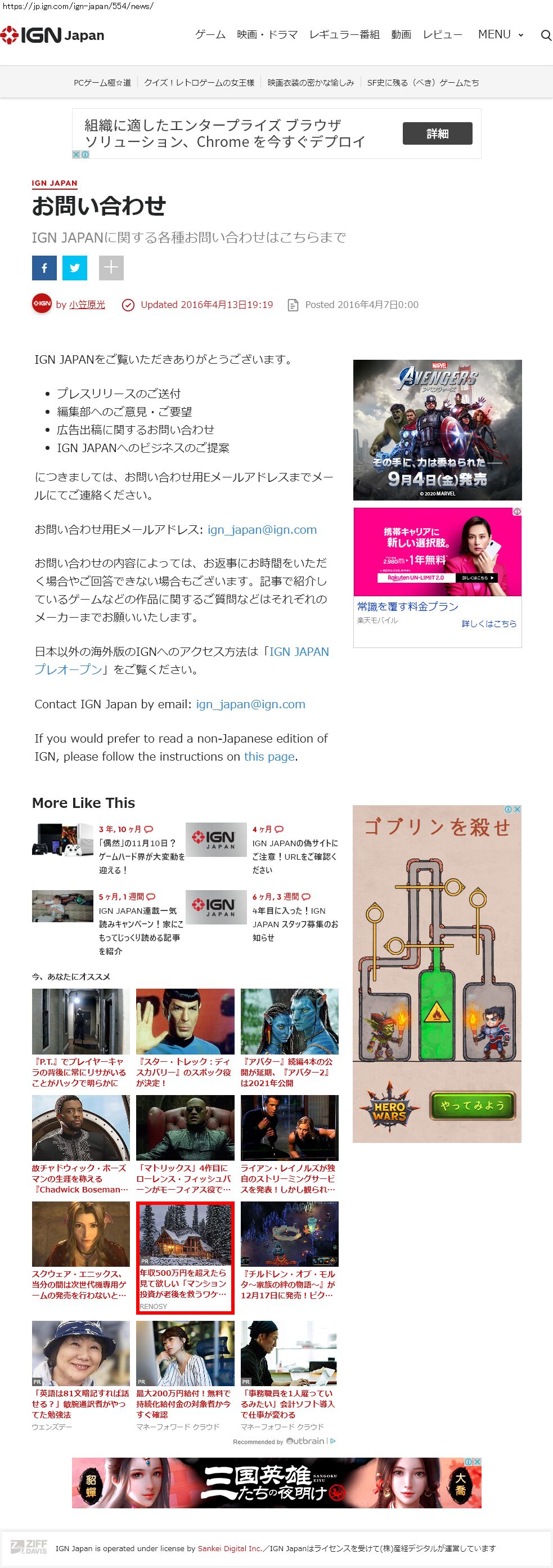The height and width of the screenshot is (1568, 553).
Task: Go to 映画・ドラマ section
Action: point(267,35)
